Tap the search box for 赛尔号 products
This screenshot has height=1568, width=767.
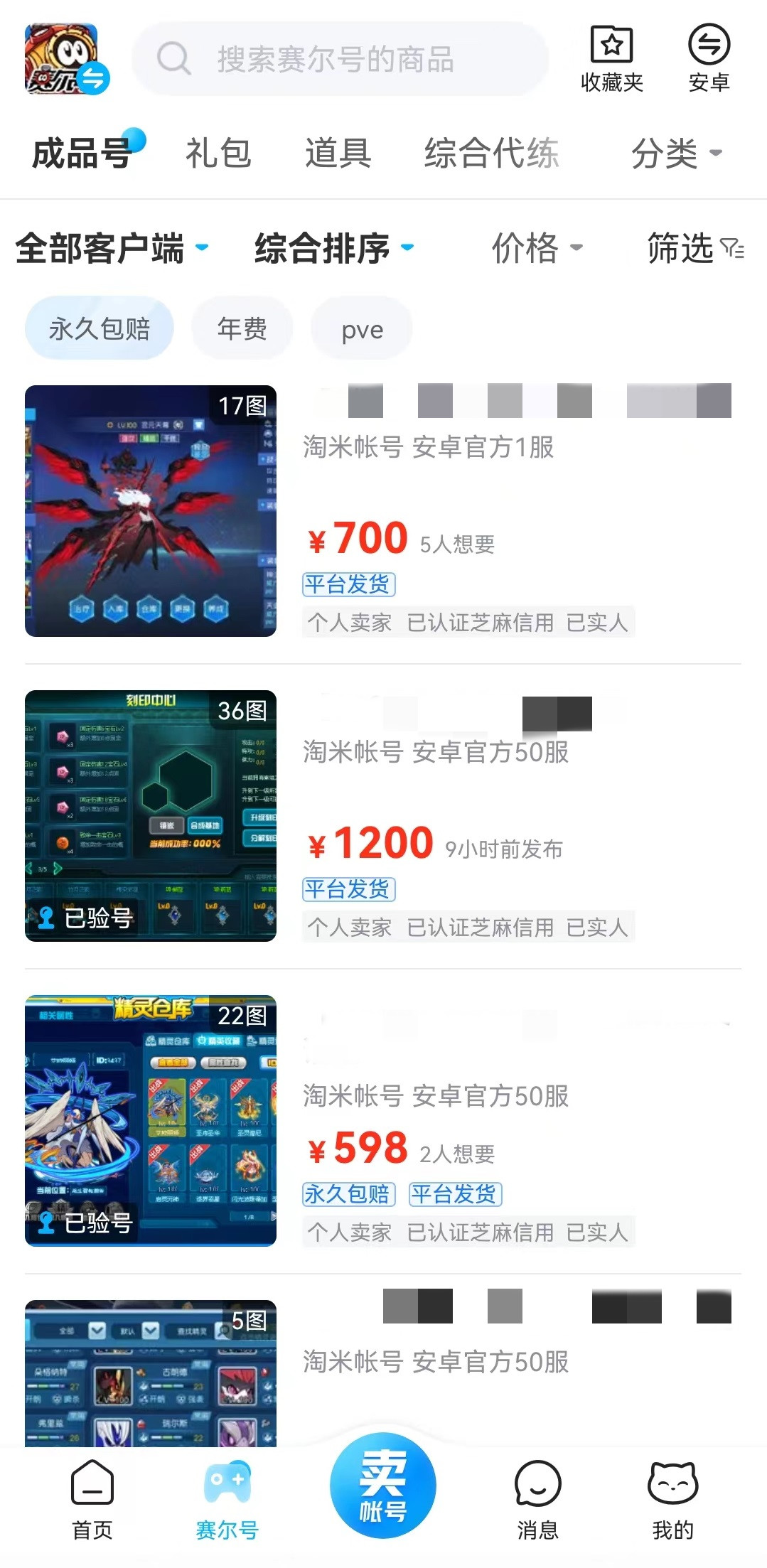tap(340, 59)
